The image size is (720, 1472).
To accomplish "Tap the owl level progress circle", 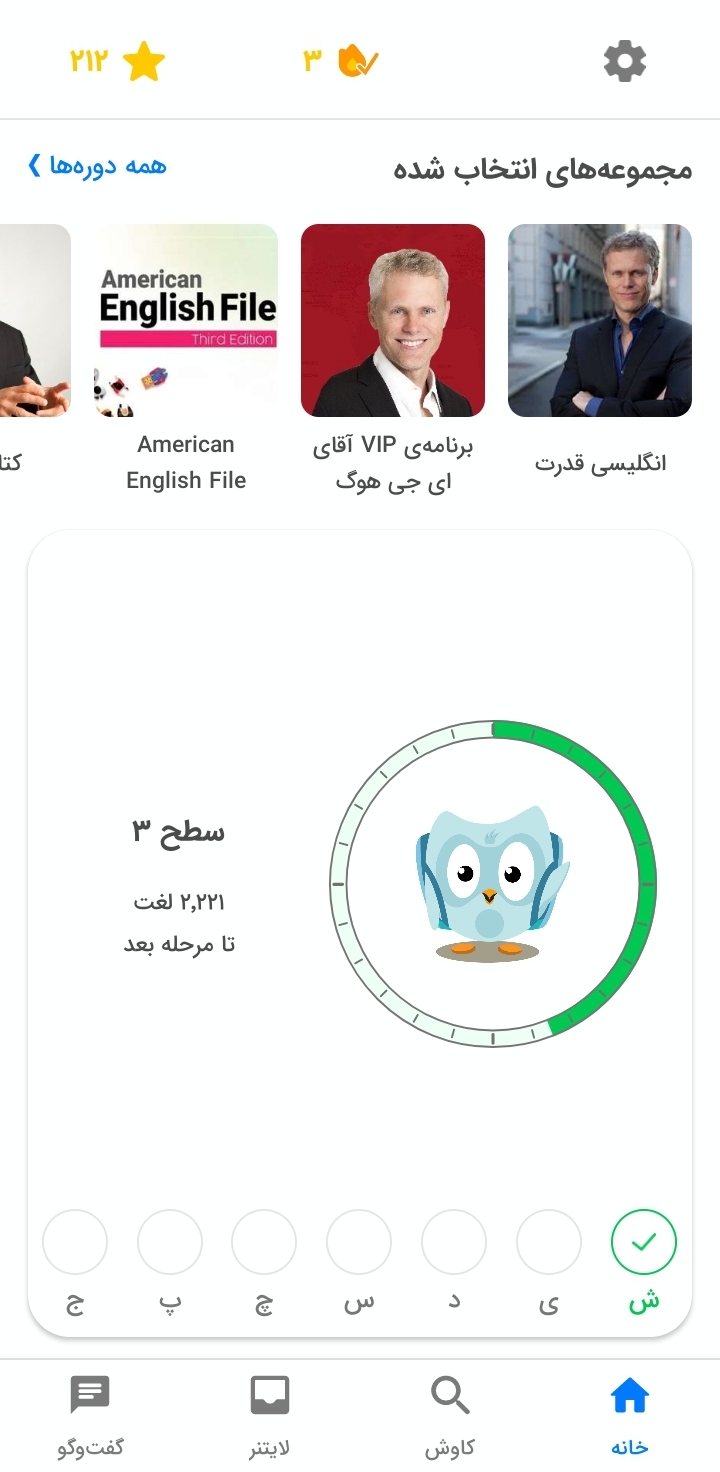I will click(492, 884).
